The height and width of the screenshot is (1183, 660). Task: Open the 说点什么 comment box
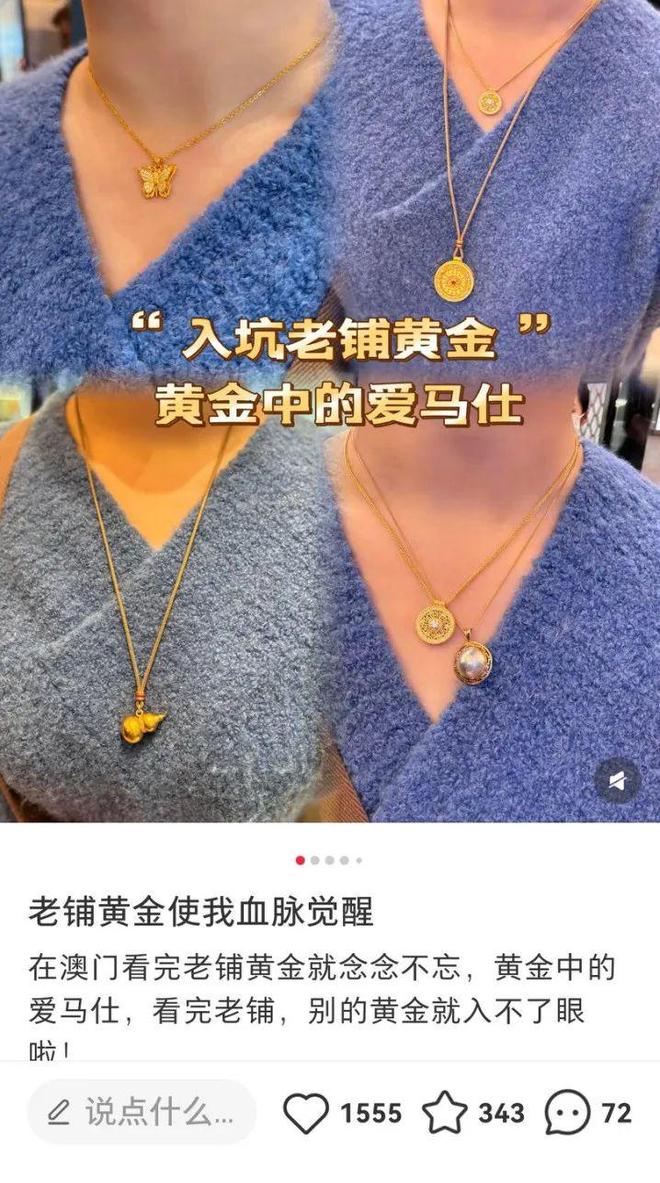pyautogui.click(x=142, y=1112)
